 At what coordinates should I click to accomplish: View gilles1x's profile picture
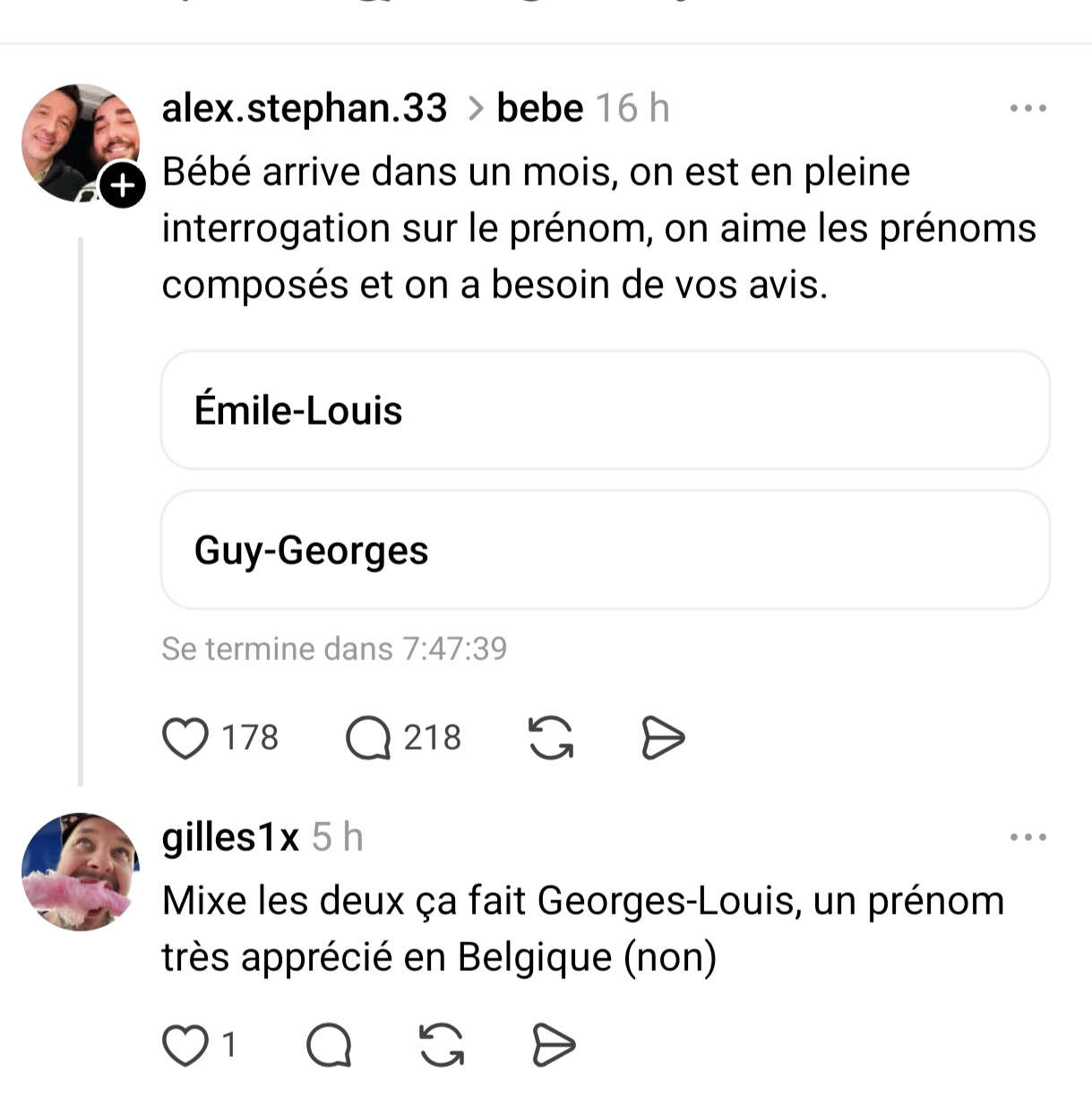tap(81, 871)
